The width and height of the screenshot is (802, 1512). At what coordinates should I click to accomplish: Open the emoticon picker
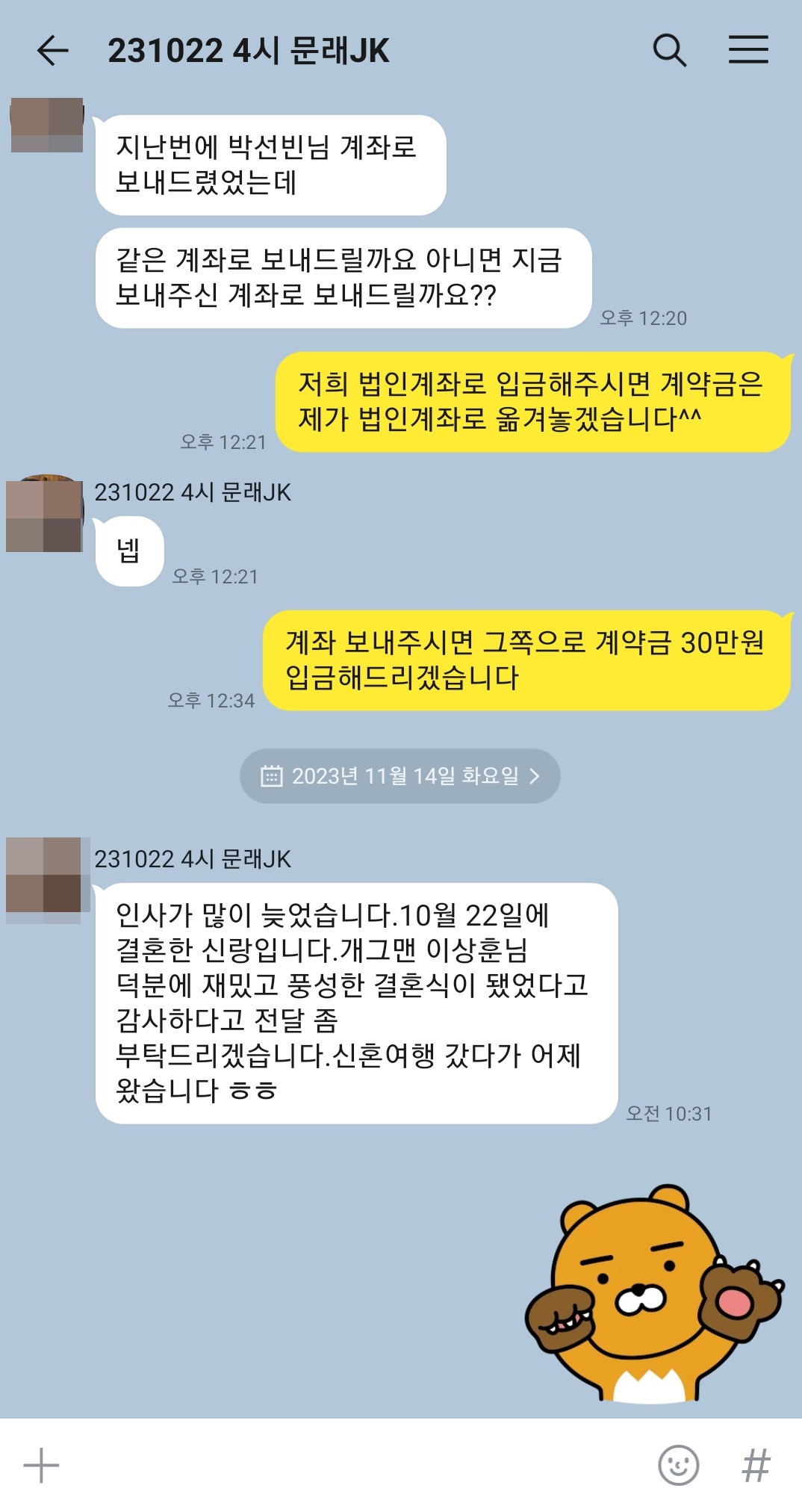tap(678, 1466)
